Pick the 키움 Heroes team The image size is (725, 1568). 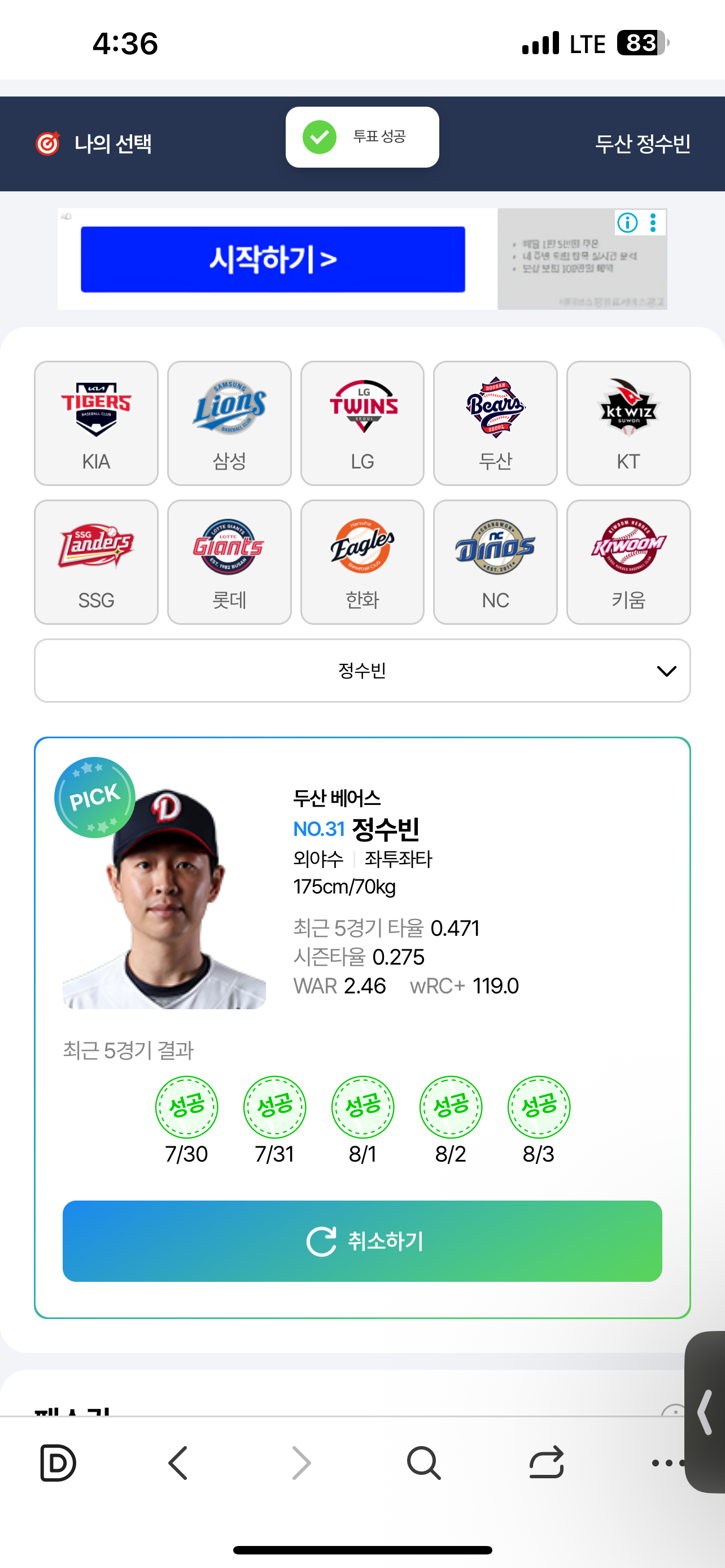[628, 562]
